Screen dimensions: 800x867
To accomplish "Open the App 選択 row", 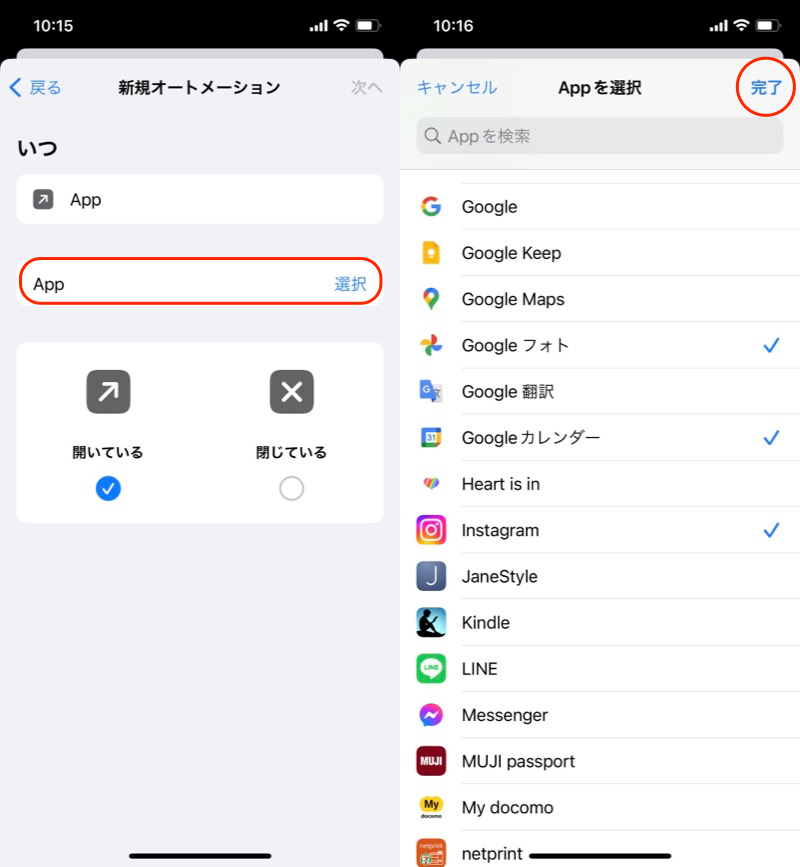I will [200, 284].
